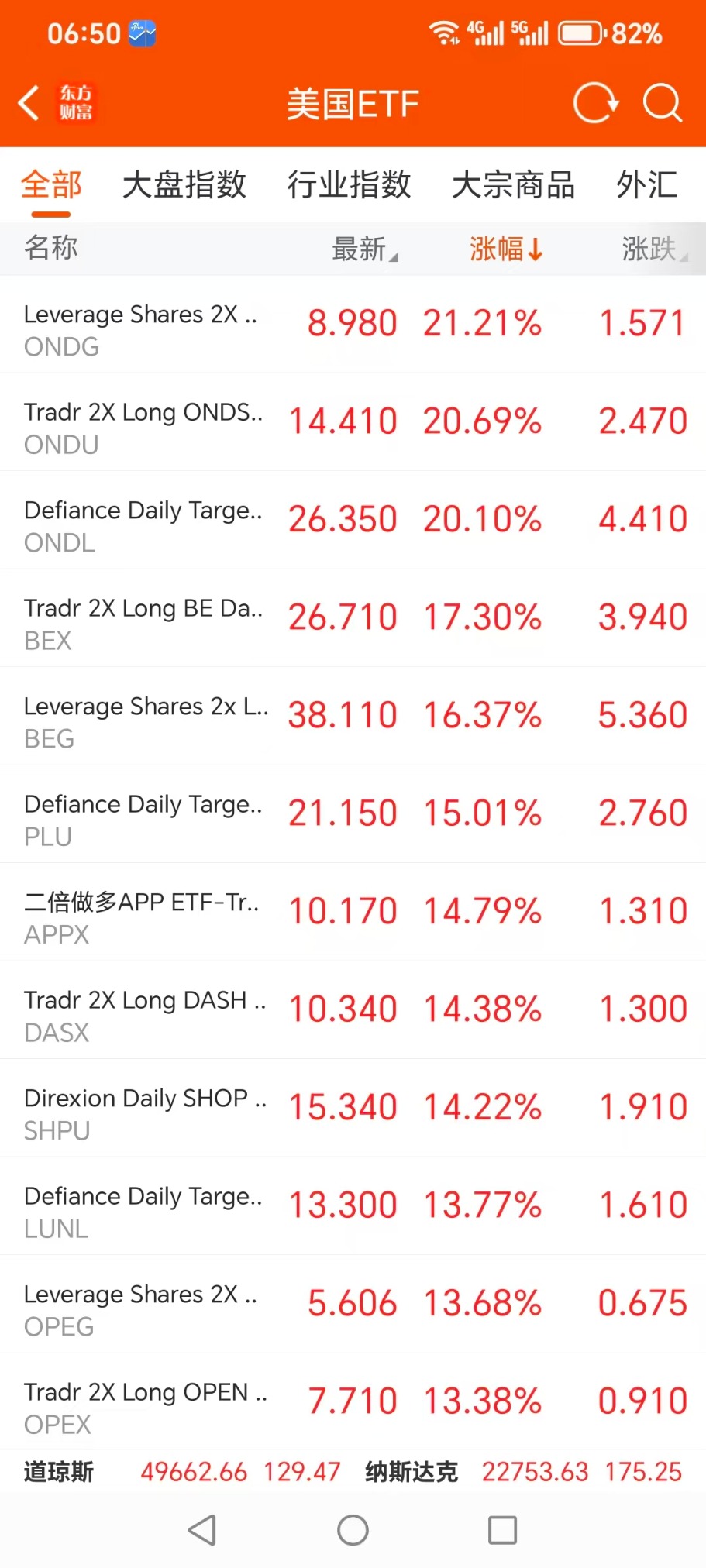Refresh the ETF quotes list
This screenshot has width=706, height=1568.
point(595,103)
